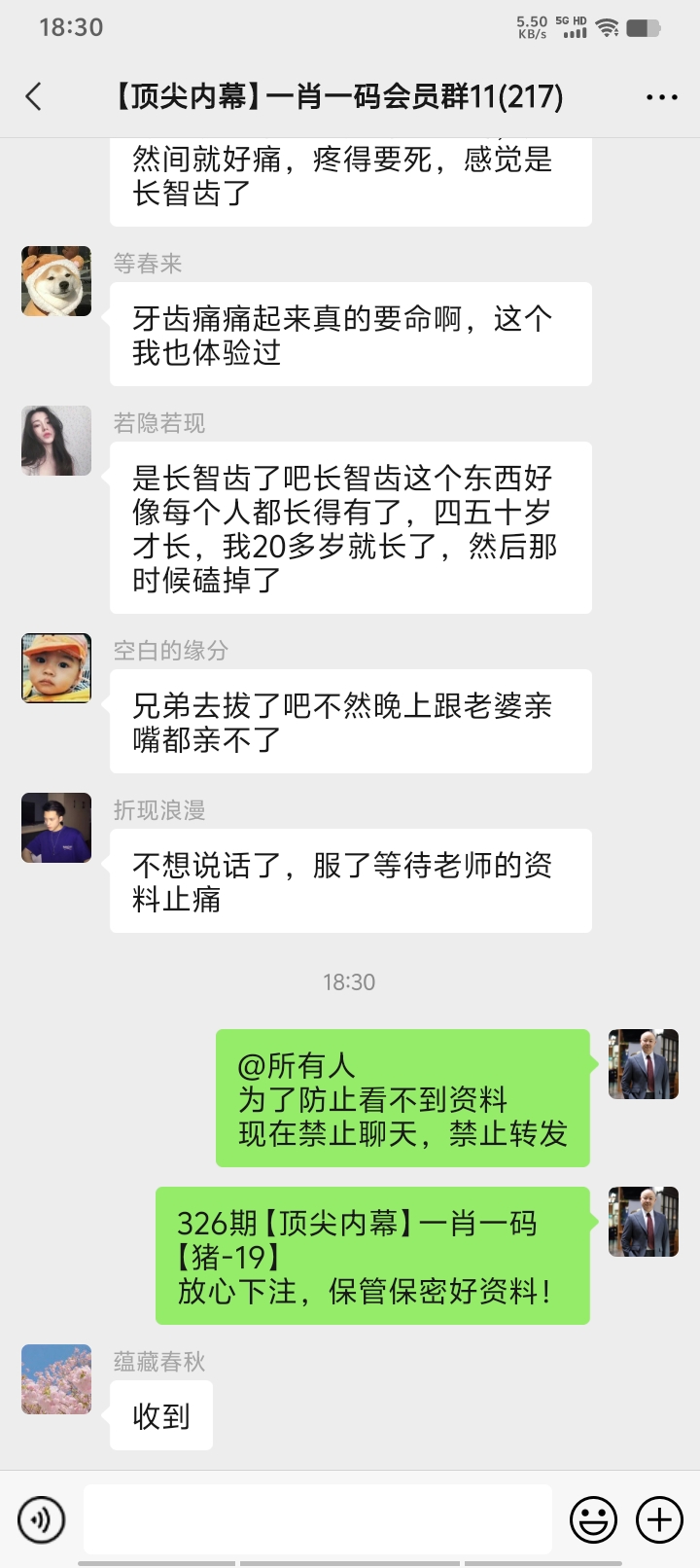Image resolution: width=700 pixels, height=1568 pixels.
Task: Switch to voice message input
Action: 42,1518
